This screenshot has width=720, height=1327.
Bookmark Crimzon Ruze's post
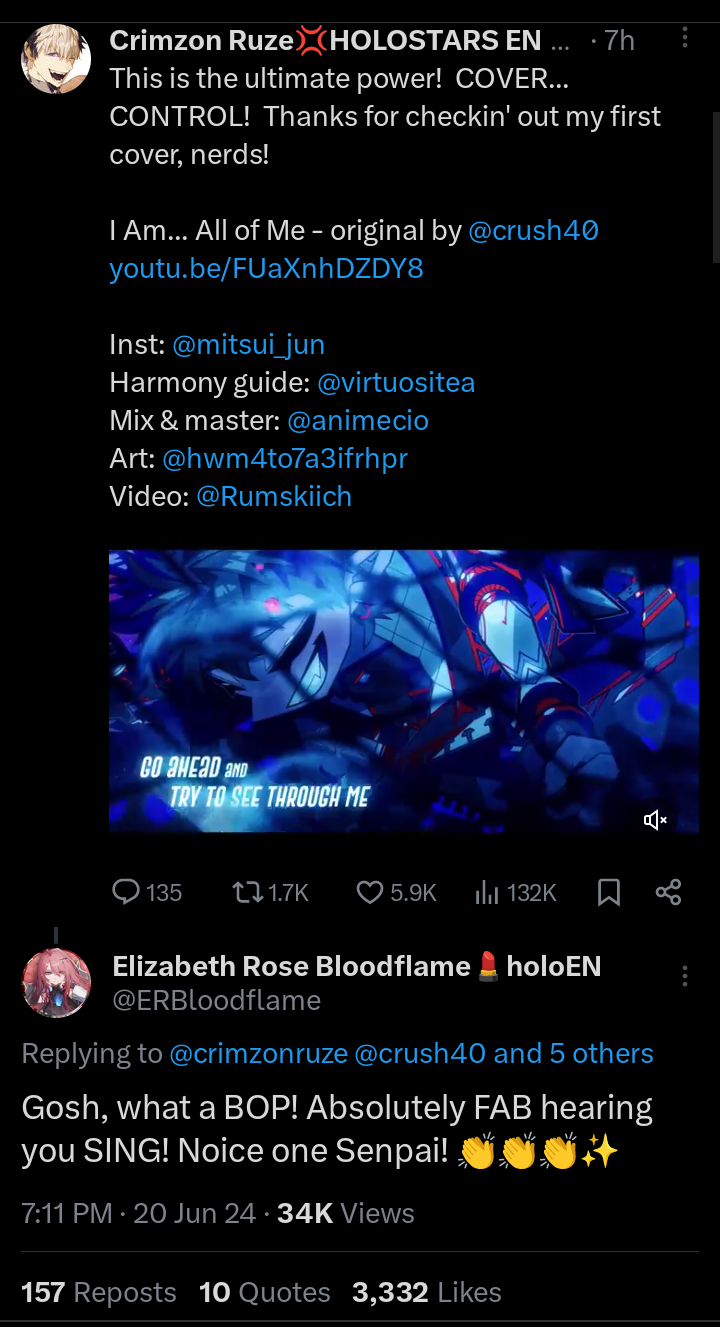tap(608, 892)
